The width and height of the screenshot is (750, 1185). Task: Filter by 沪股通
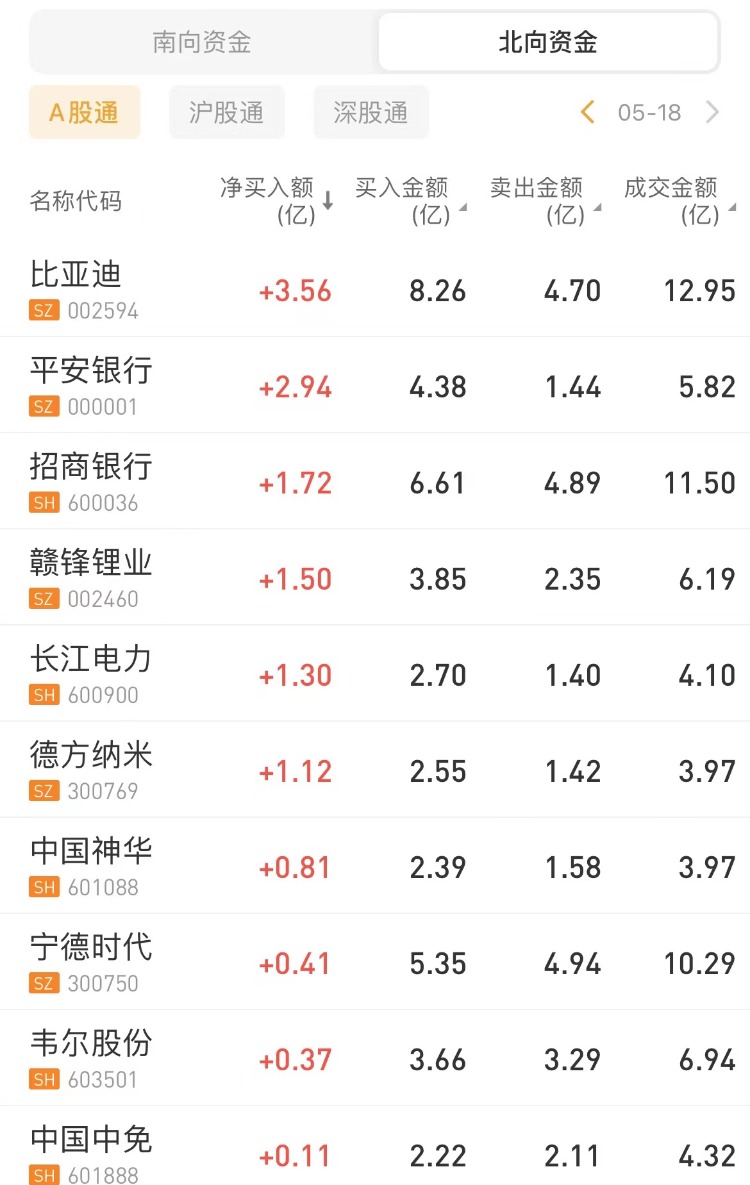tap(227, 113)
